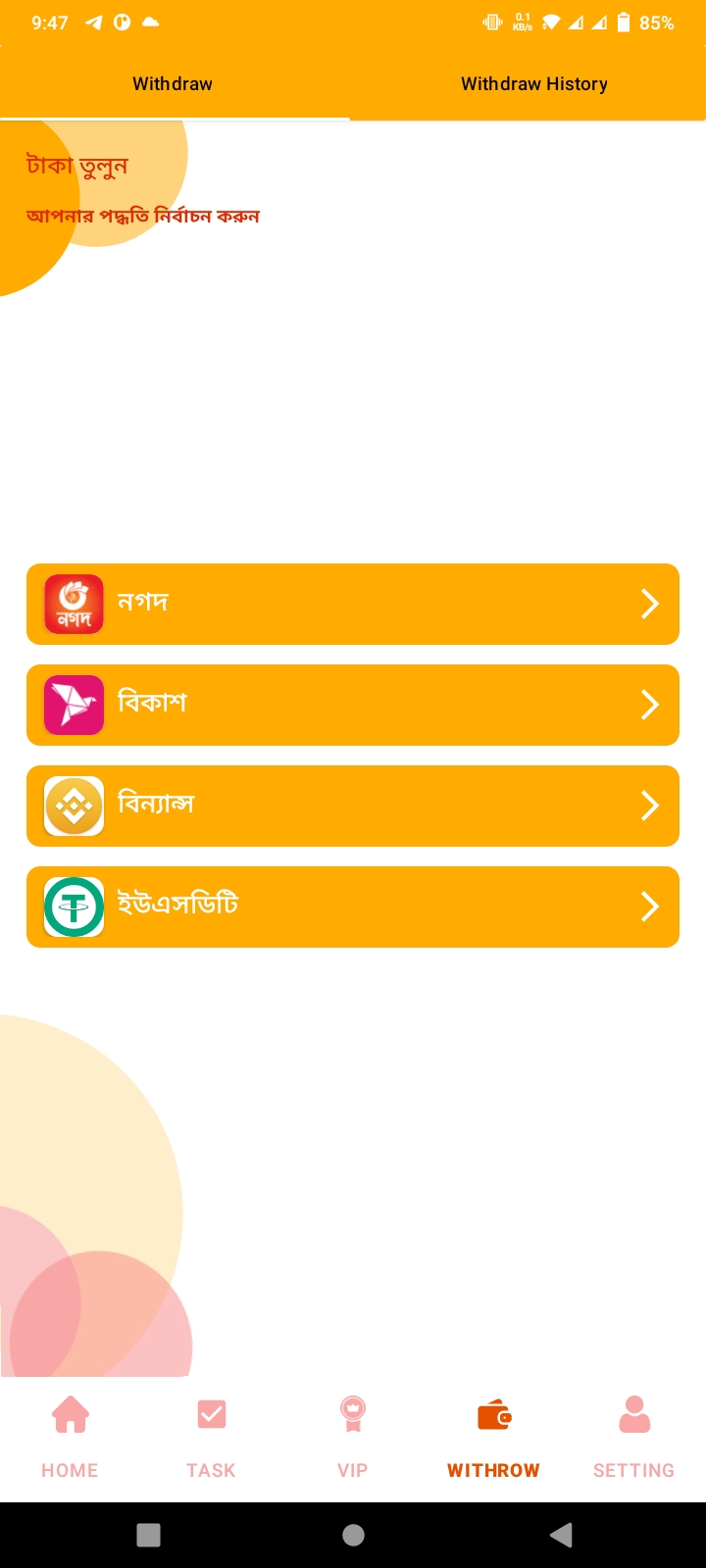Open the SETTING tab
The width and height of the screenshot is (706, 1568).
pyautogui.click(x=633, y=1438)
